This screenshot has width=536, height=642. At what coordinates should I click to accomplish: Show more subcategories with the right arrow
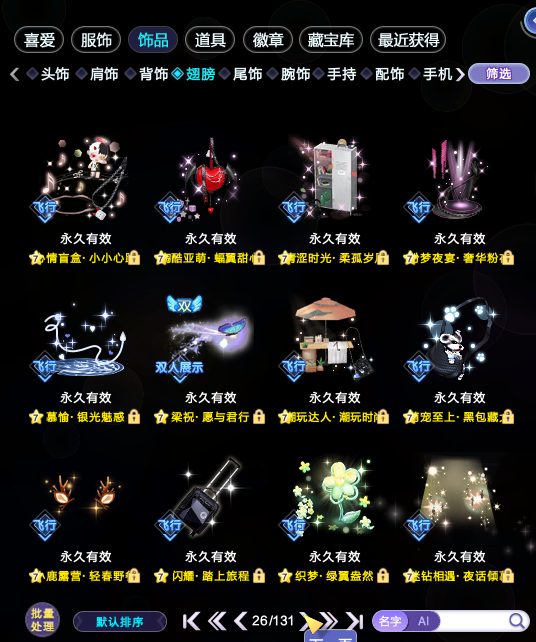(460, 74)
